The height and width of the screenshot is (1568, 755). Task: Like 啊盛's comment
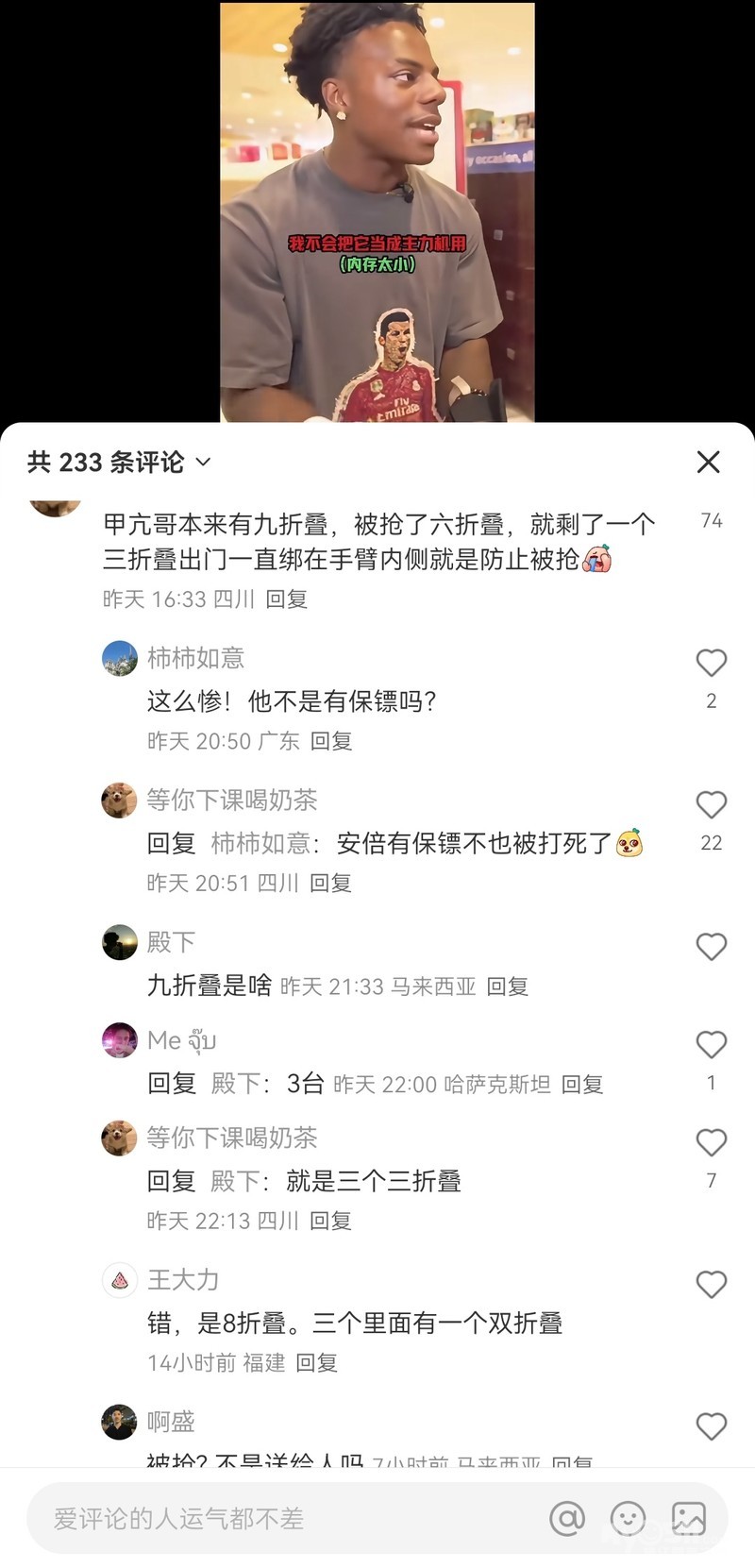click(711, 1426)
